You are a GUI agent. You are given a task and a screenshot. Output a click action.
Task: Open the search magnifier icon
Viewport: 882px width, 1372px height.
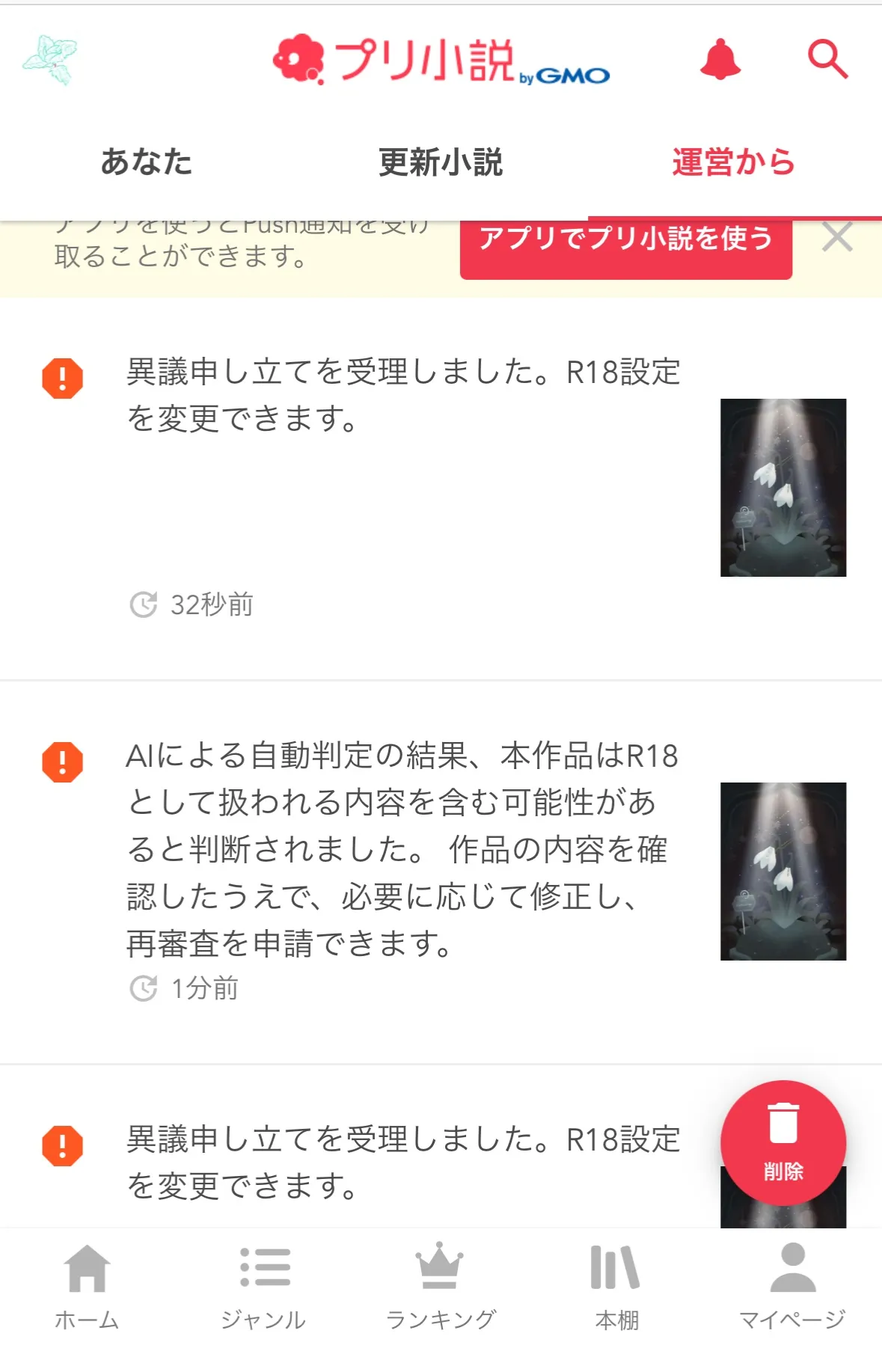tap(827, 59)
